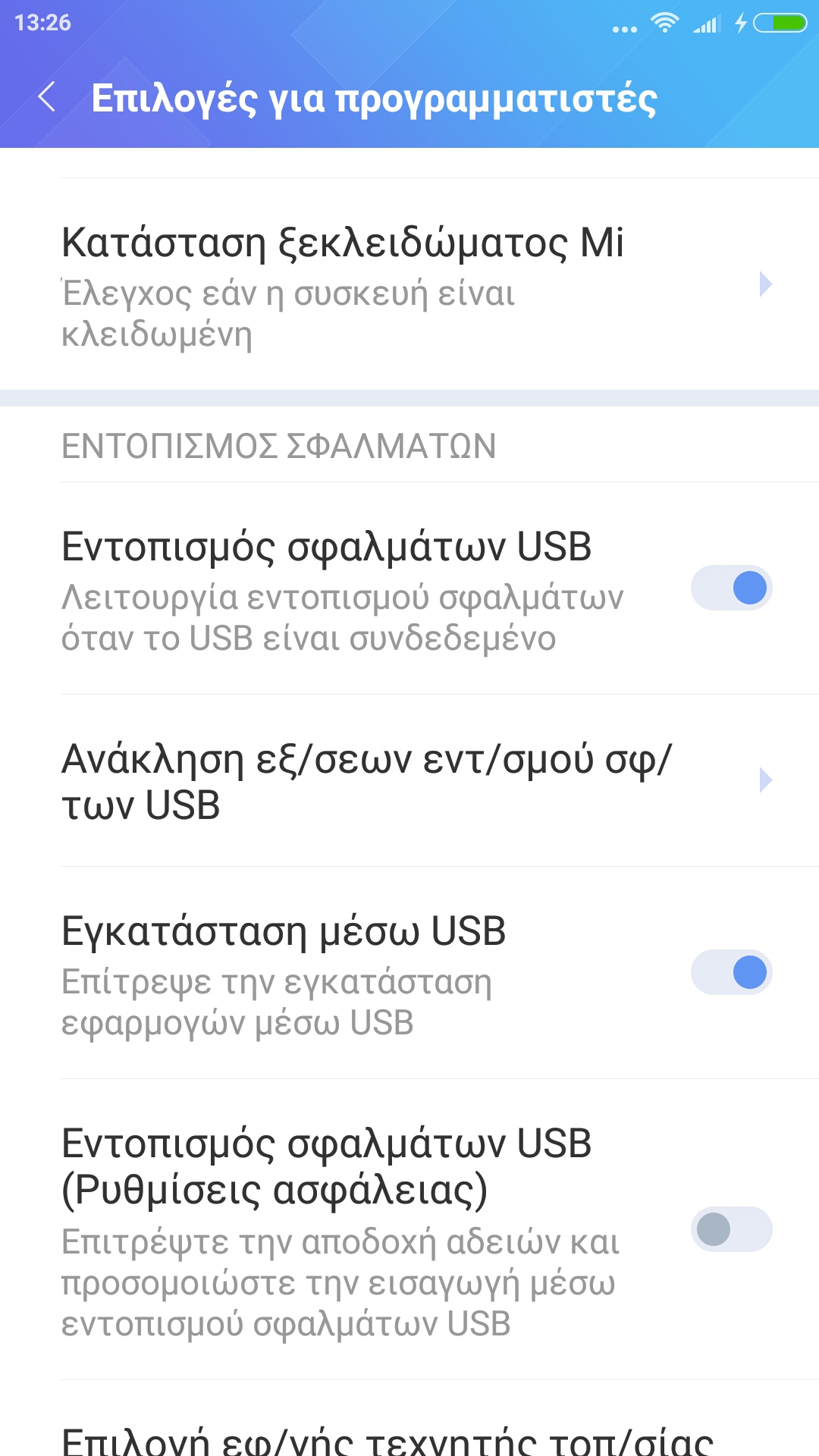Turn off Εγκατάσταση μέσω USB switch
The height and width of the screenshot is (1456, 819).
(x=731, y=973)
